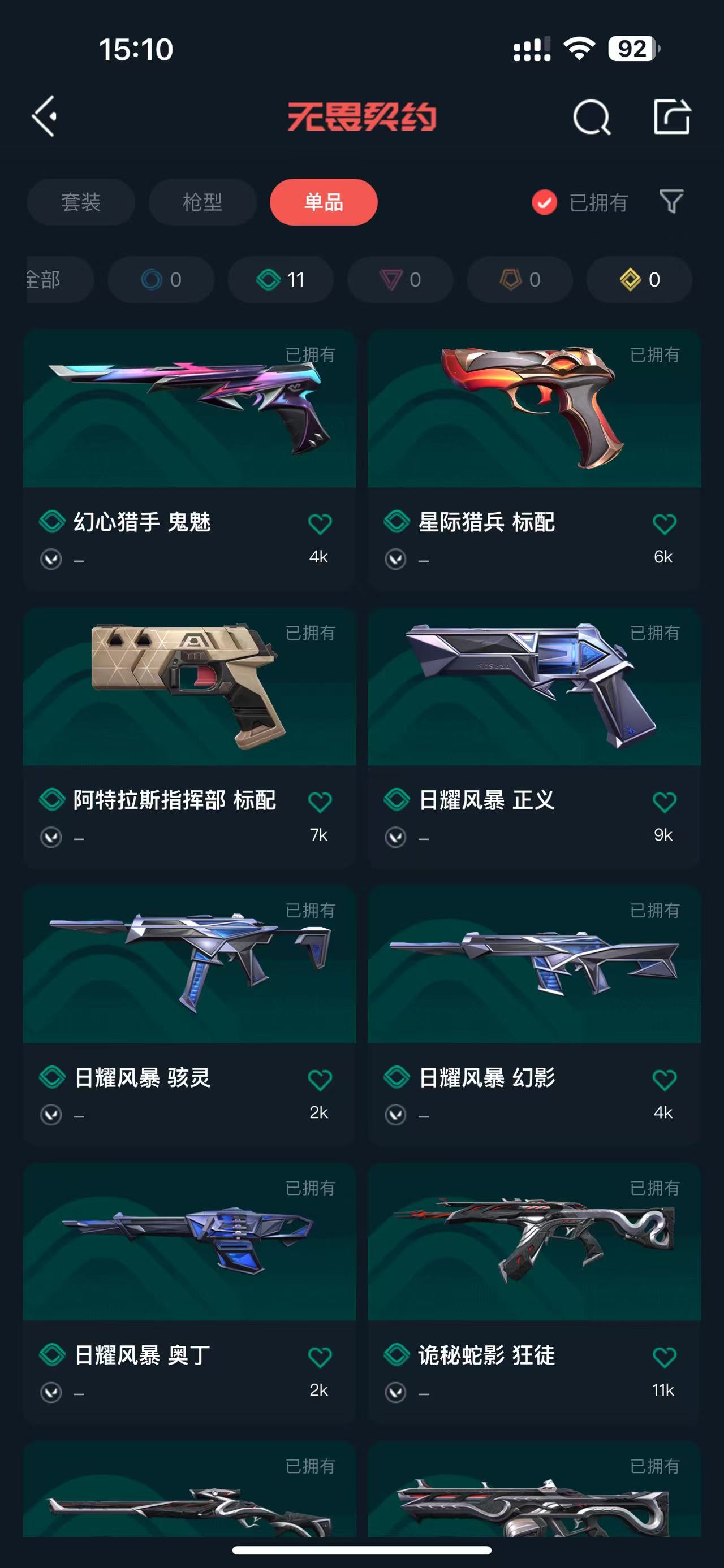The width and height of the screenshot is (724, 1568).
Task: Open the filter funnel icon
Action: pos(671,201)
